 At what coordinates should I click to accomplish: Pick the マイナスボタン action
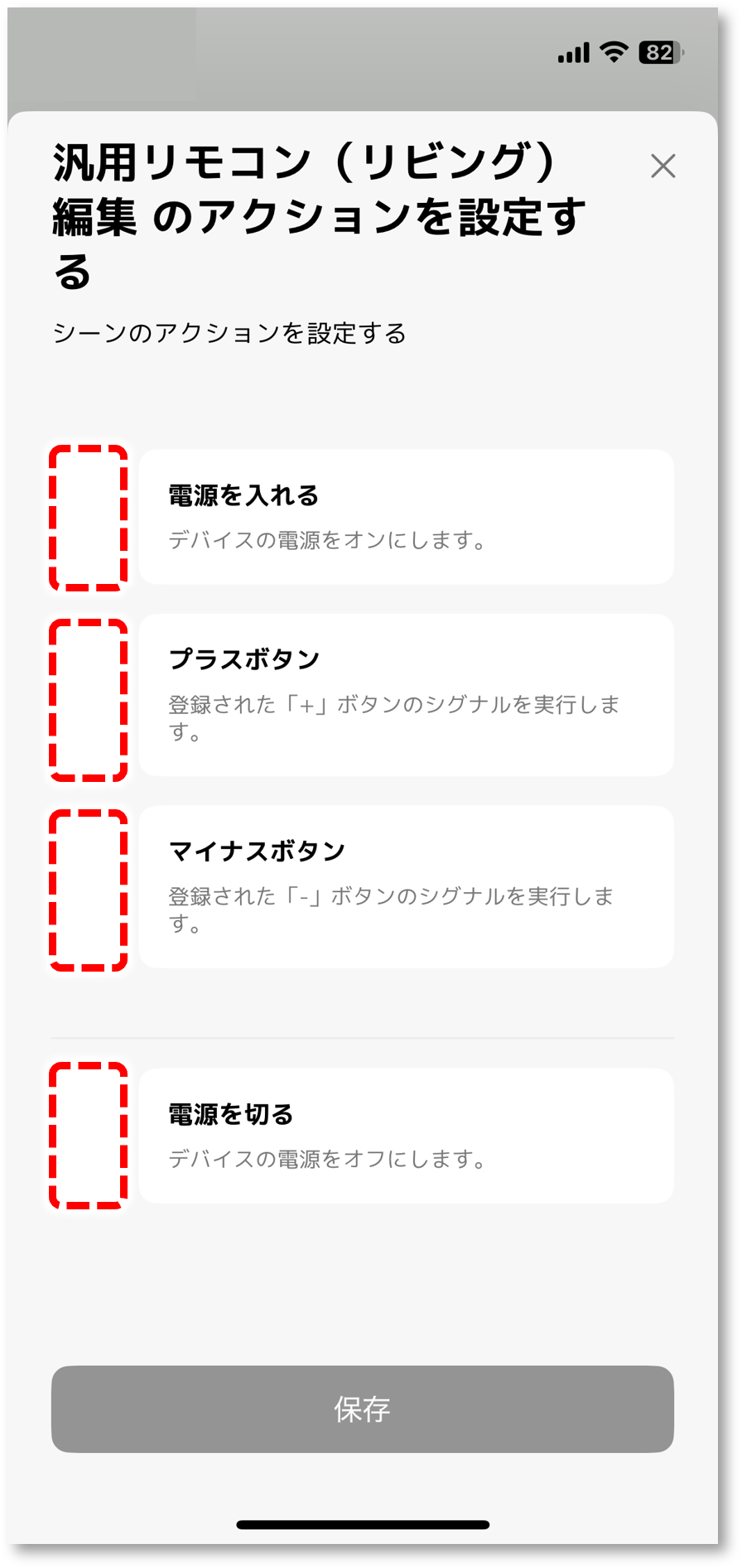point(406,886)
